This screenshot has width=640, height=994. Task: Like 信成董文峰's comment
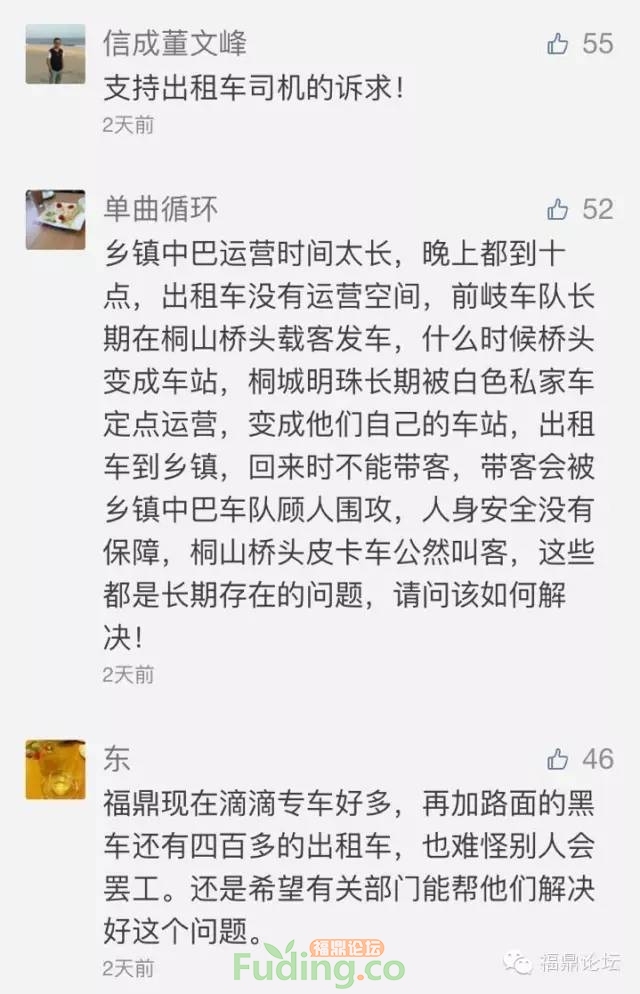558,44
